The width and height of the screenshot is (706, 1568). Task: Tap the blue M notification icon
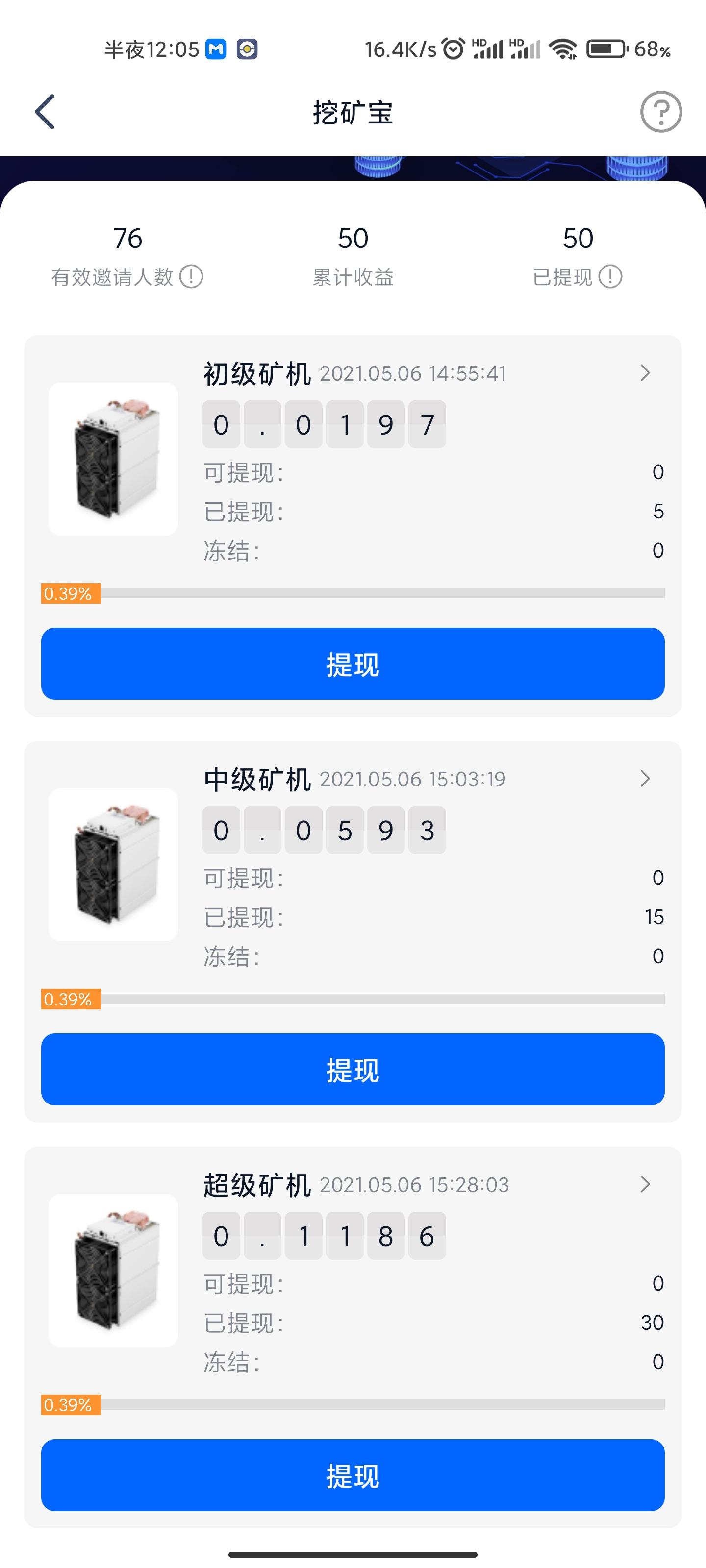coord(216,48)
